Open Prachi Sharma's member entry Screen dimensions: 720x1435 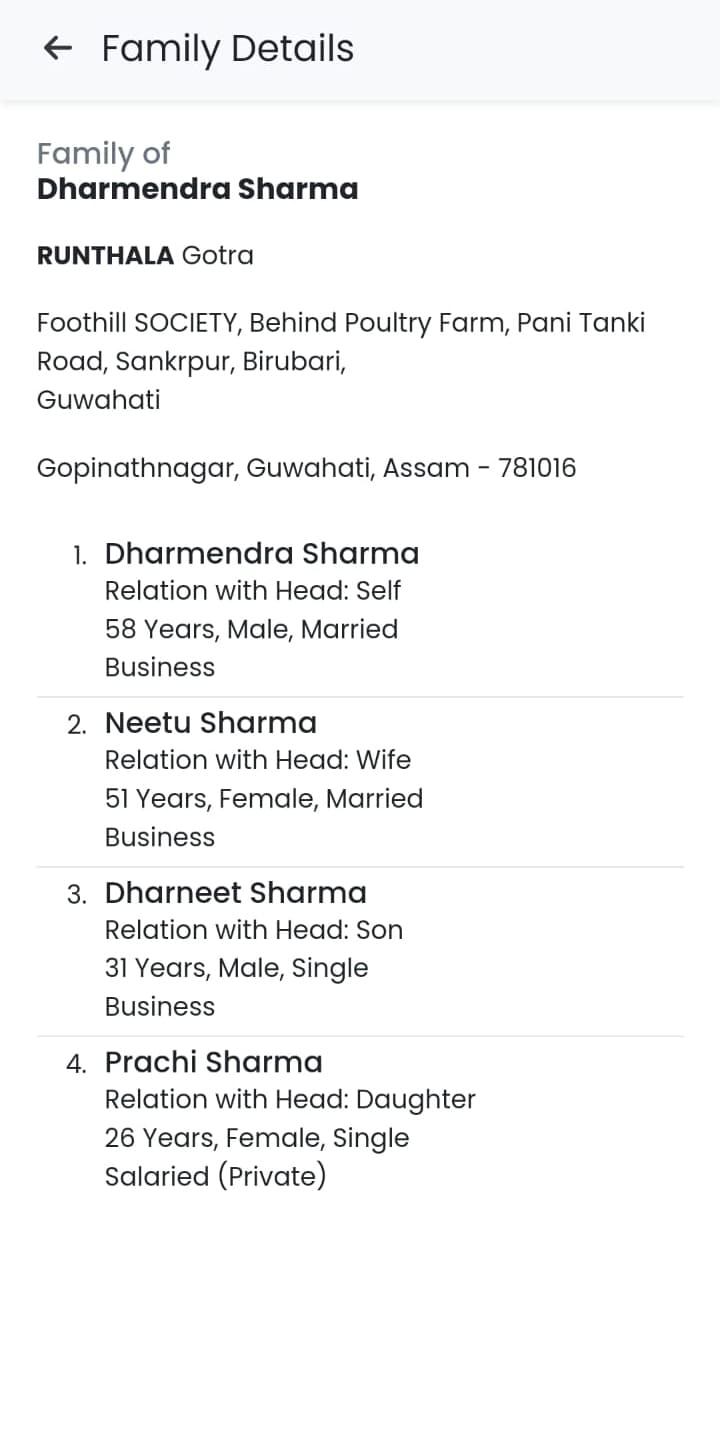point(360,1120)
